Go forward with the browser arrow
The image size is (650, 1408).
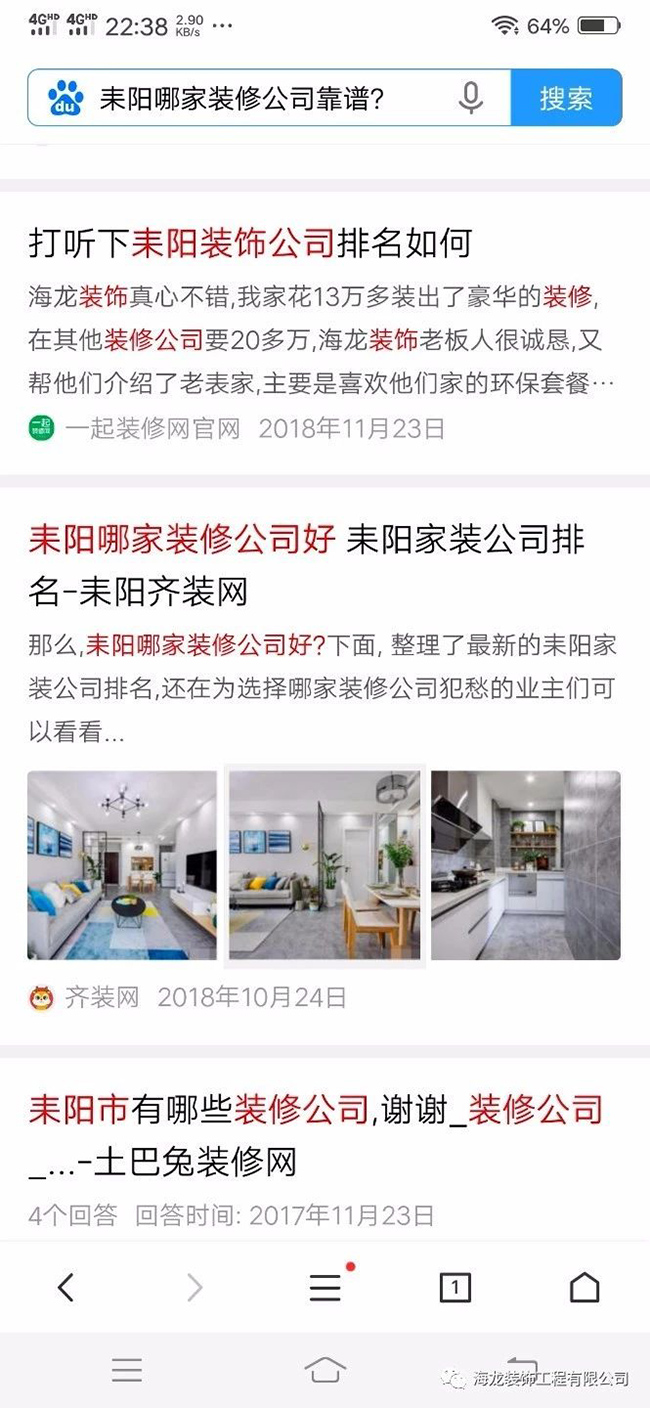click(195, 1288)
